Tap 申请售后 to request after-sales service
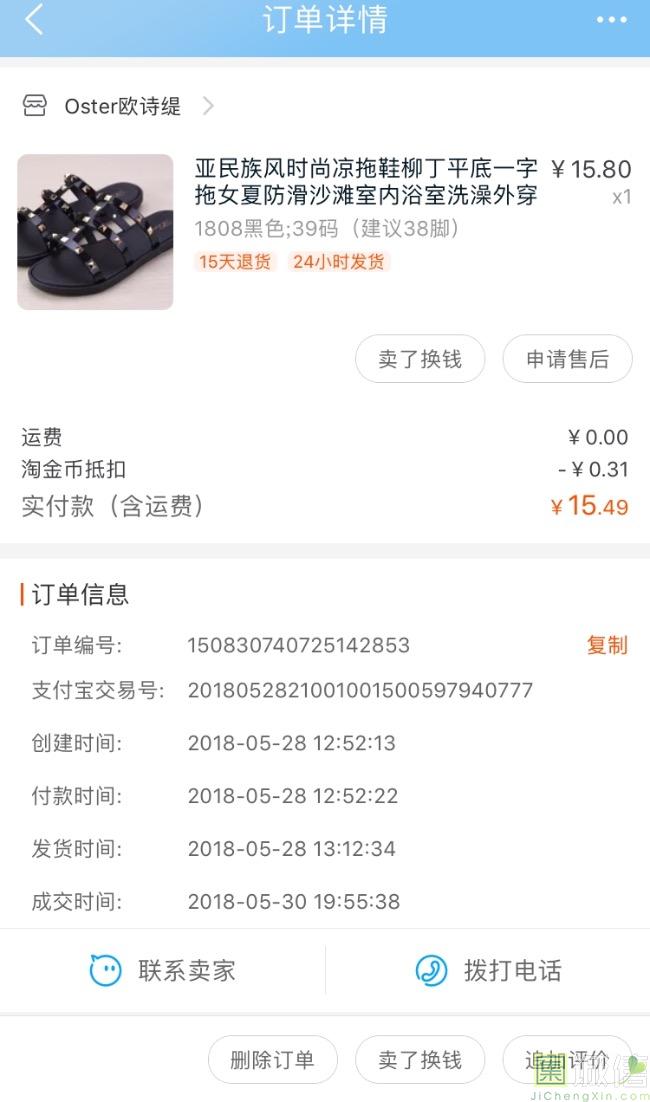Image resolution: width=650 pixels, height=1102 pixels. (567, 359)
